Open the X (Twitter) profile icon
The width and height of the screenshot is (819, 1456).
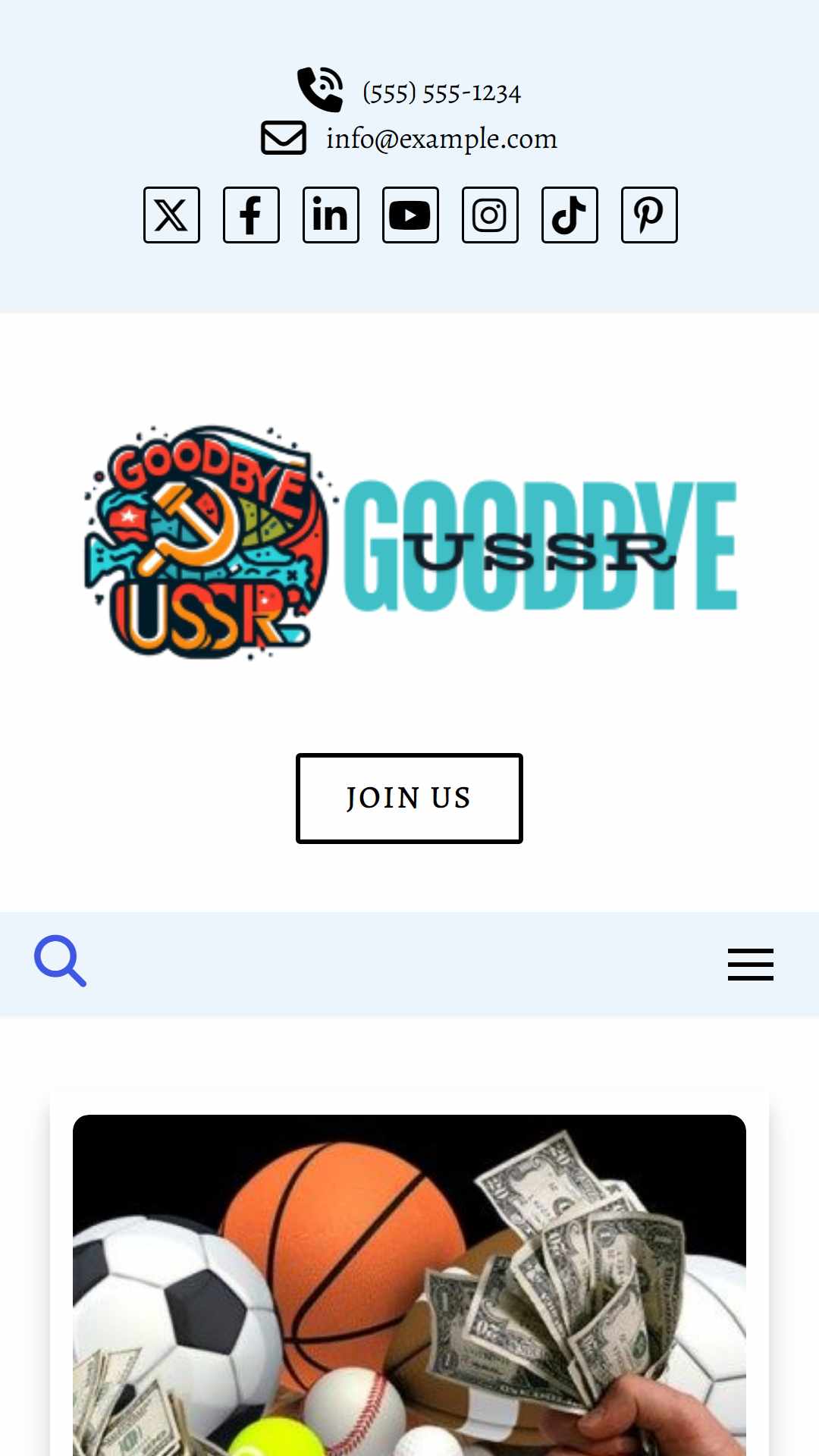pyautogui.click(x=171, y=215)
